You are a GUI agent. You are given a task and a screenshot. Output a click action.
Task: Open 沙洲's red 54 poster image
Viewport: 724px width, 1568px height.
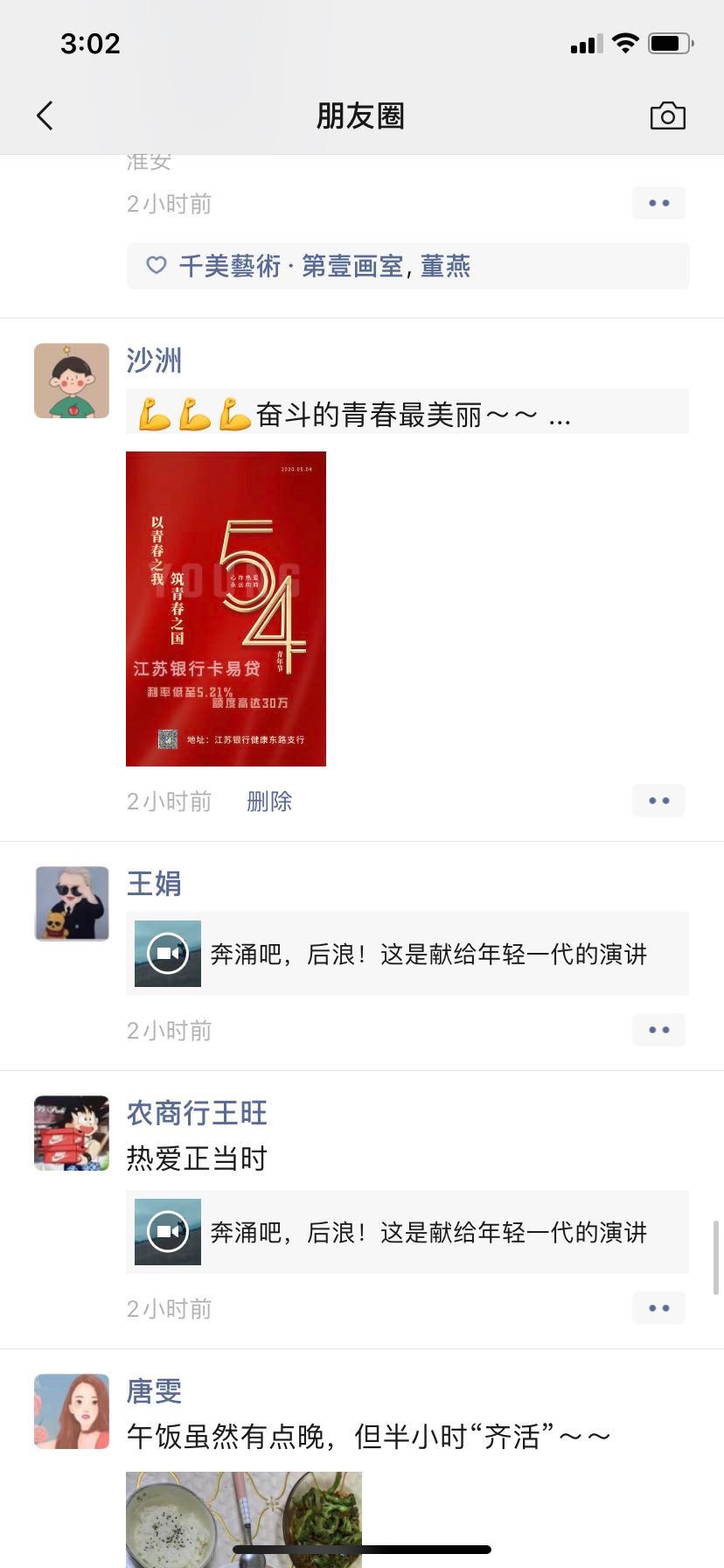coord(226,608)
